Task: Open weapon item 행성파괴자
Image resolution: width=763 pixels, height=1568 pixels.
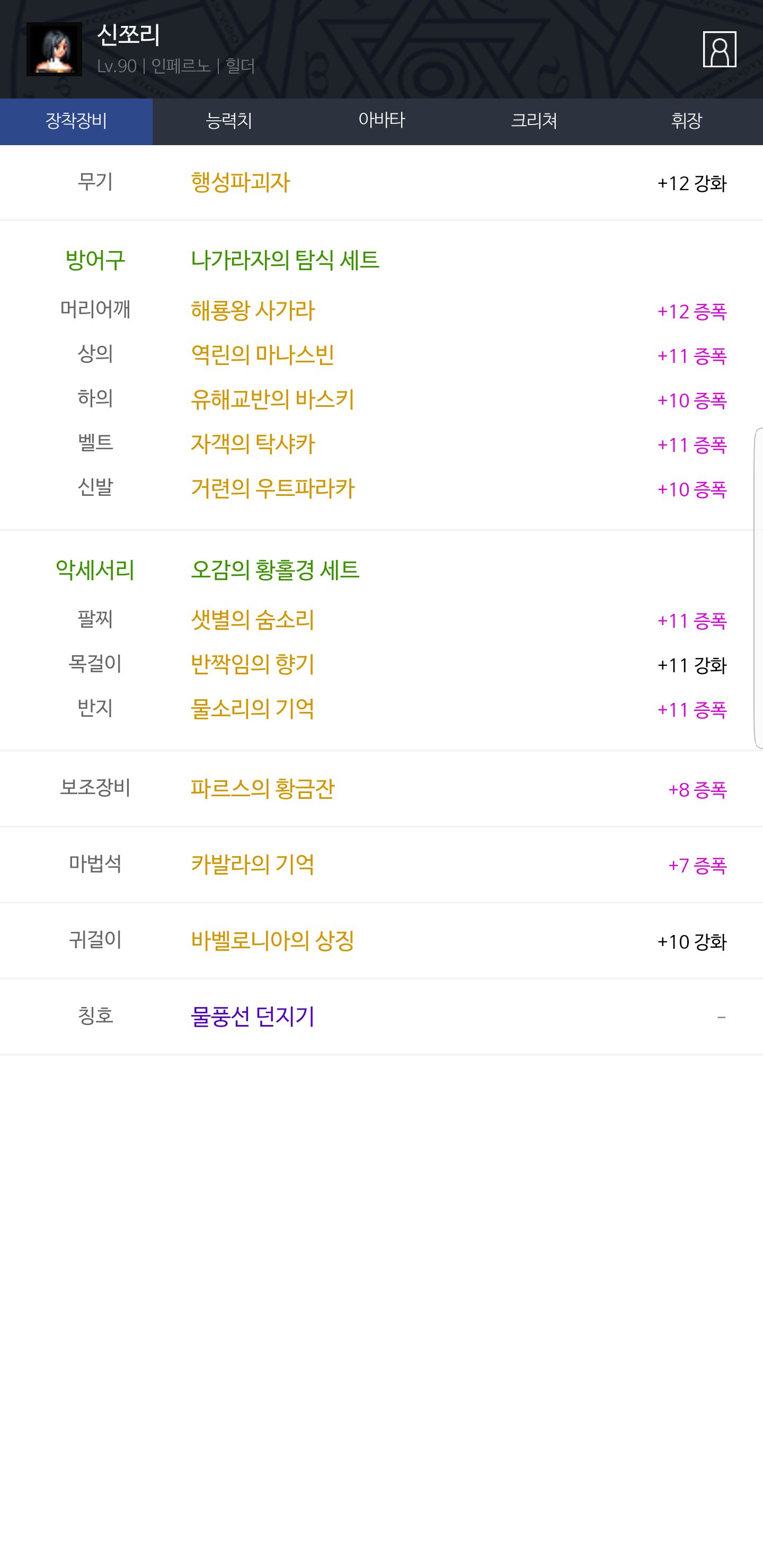Action: click(241, 183)
